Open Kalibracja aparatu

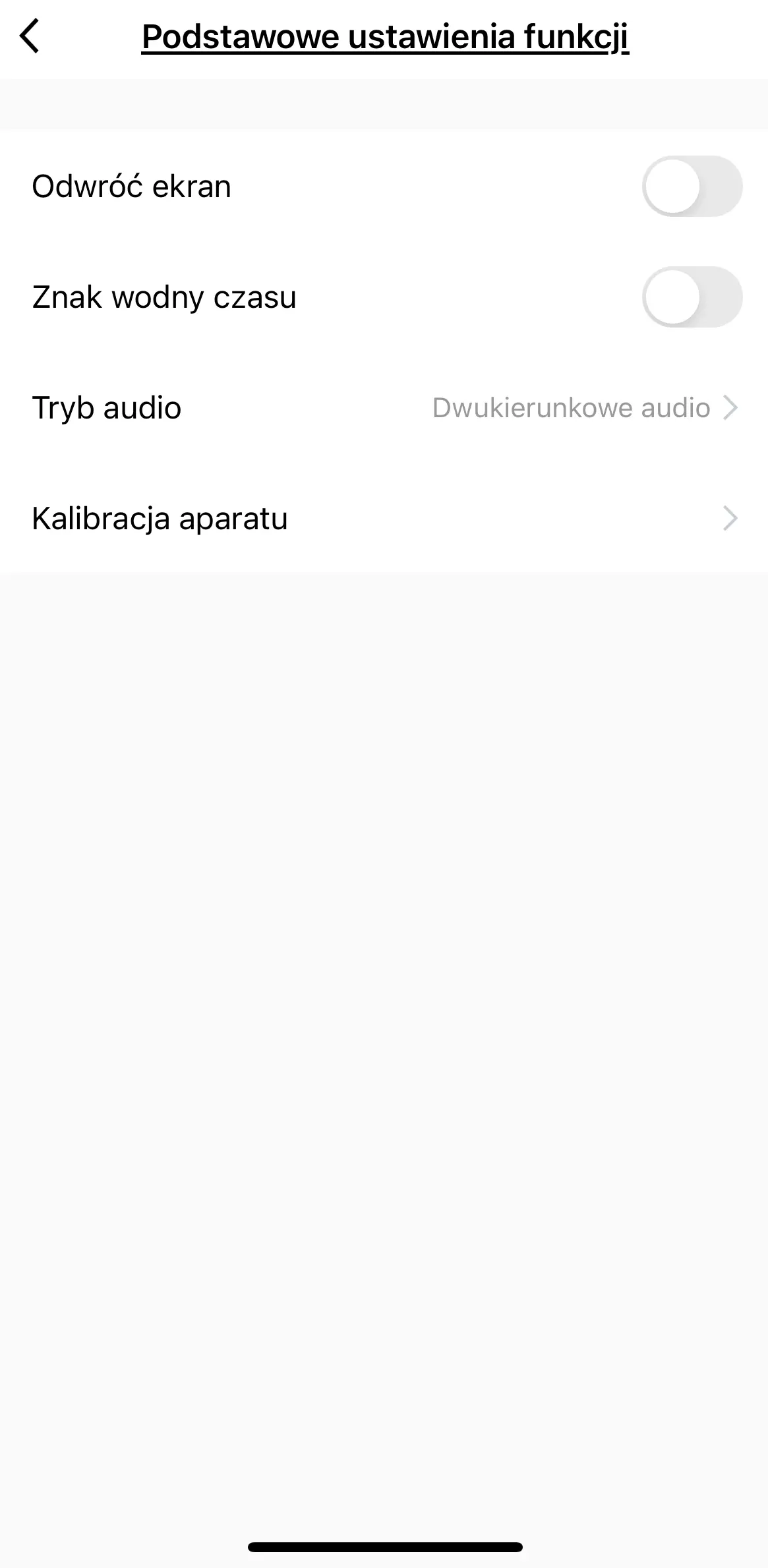(384, 519)
